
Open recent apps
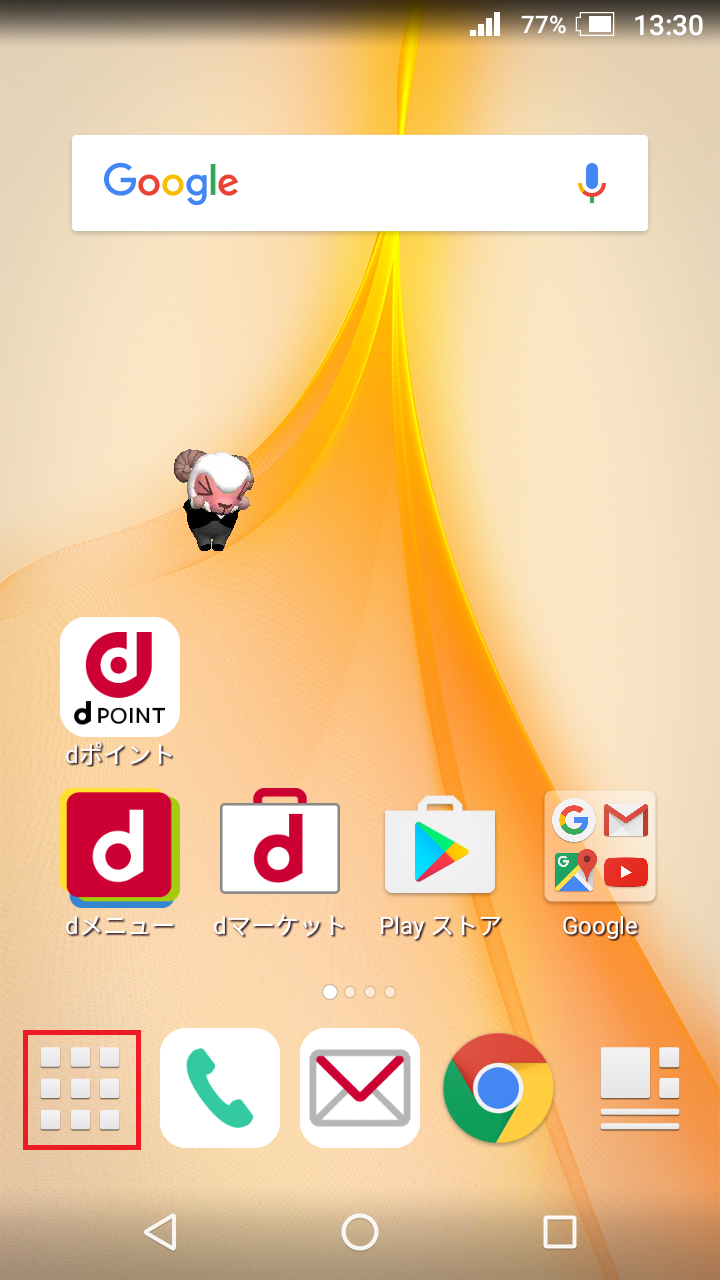(560, 1232)
